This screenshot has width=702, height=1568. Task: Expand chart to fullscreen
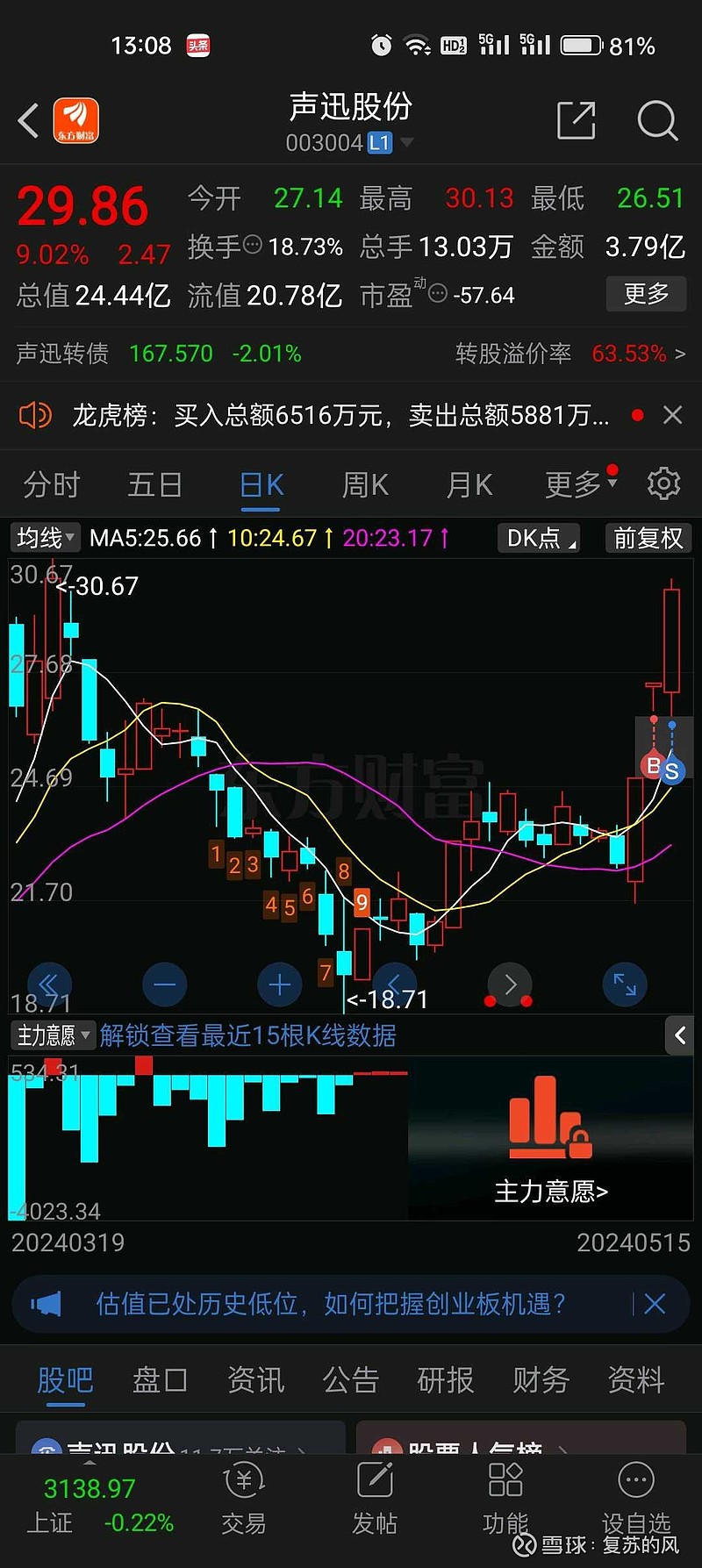click(x=625, y=984)
